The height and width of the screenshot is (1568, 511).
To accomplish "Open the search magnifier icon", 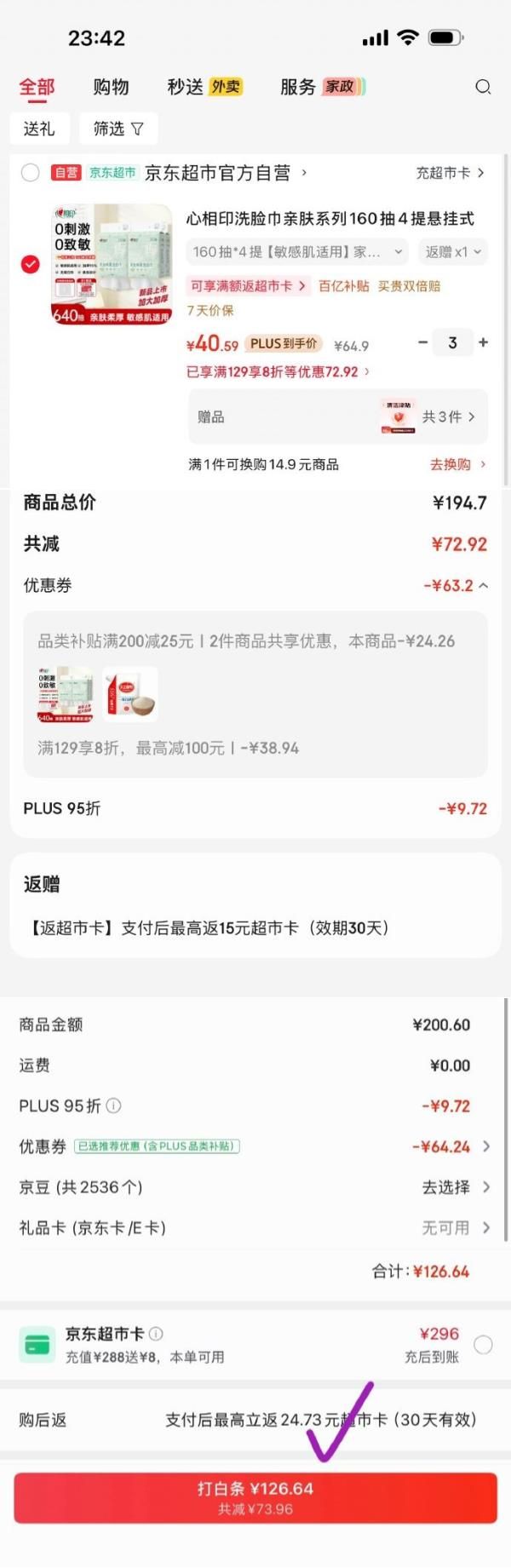I will pos(483,87).
